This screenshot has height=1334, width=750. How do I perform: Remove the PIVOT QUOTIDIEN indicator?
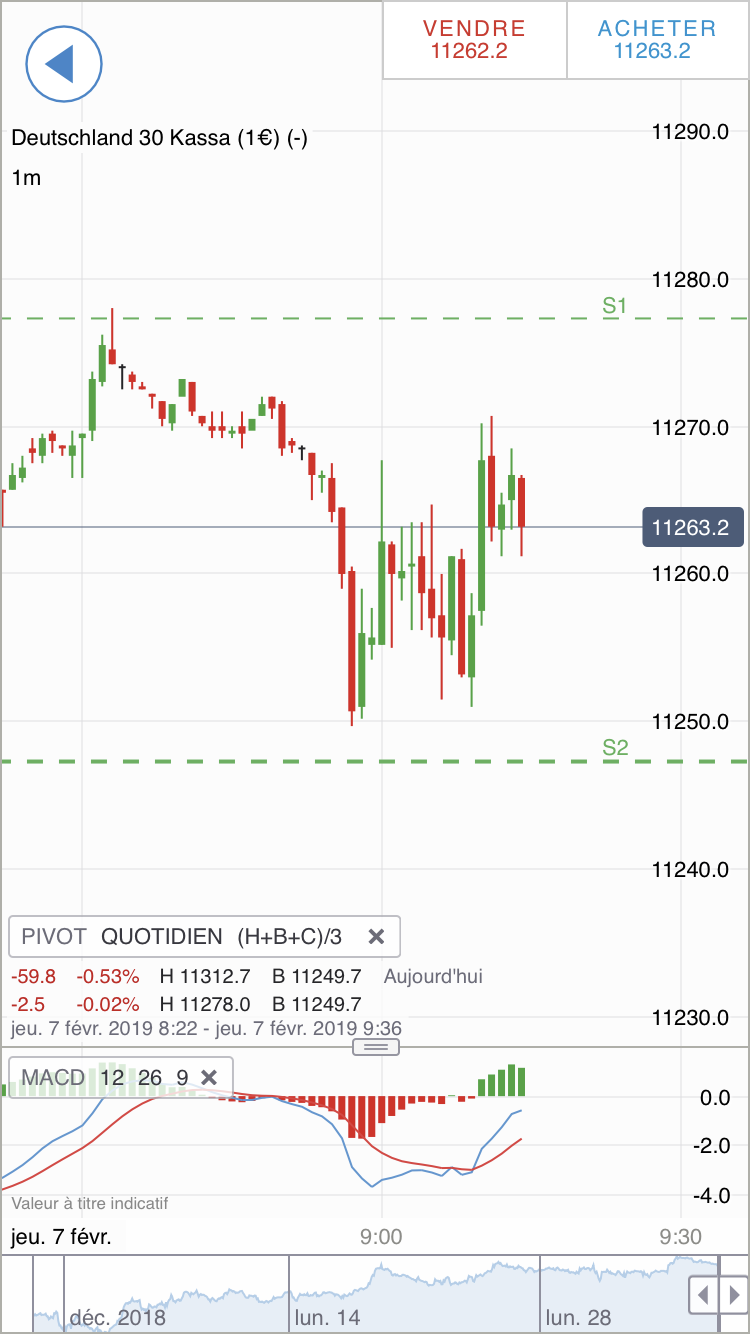tap(376, 937)
